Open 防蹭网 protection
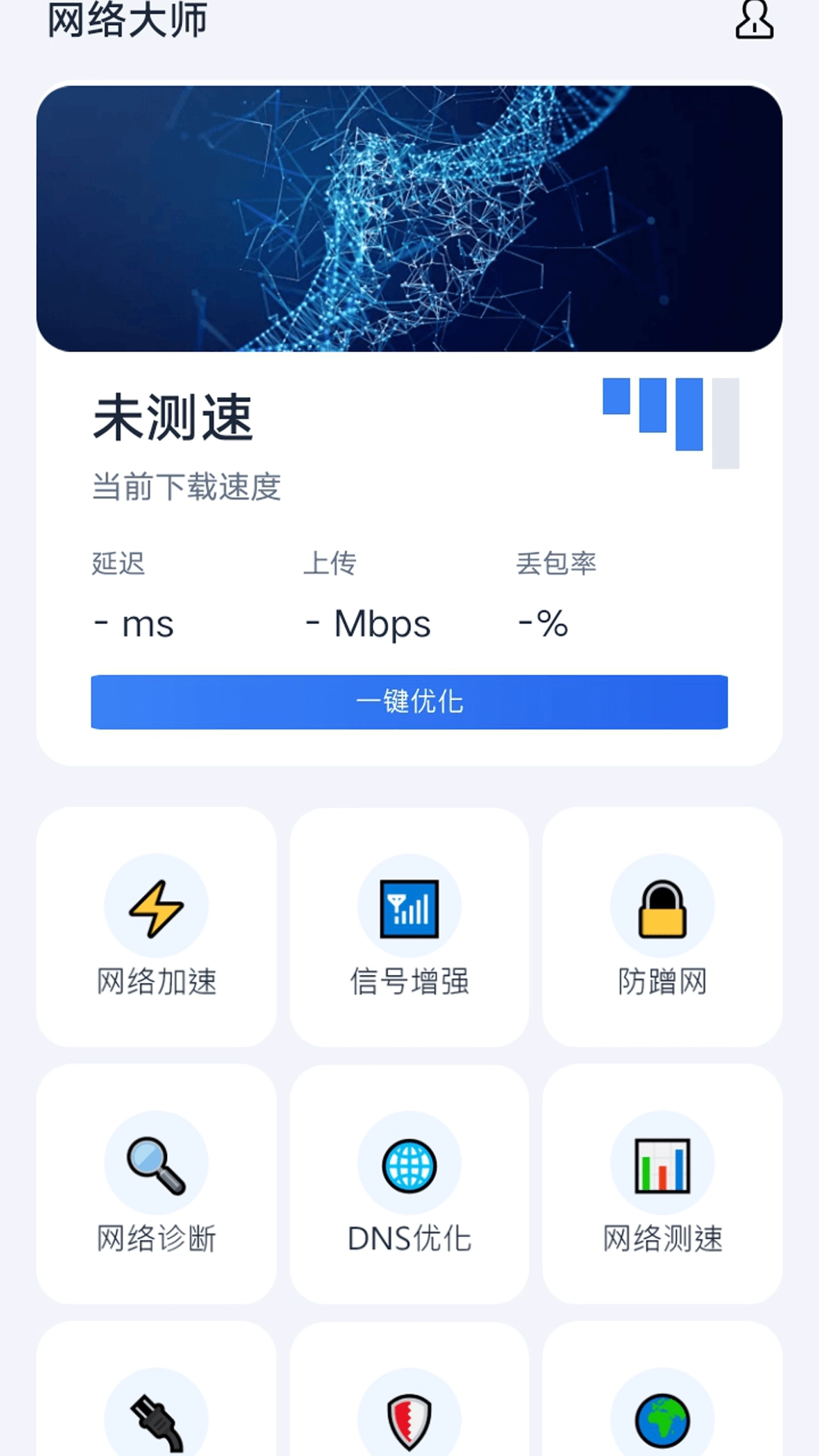Screen dimensions: 819x1456 pyautogui.click(x=662, y=927)
